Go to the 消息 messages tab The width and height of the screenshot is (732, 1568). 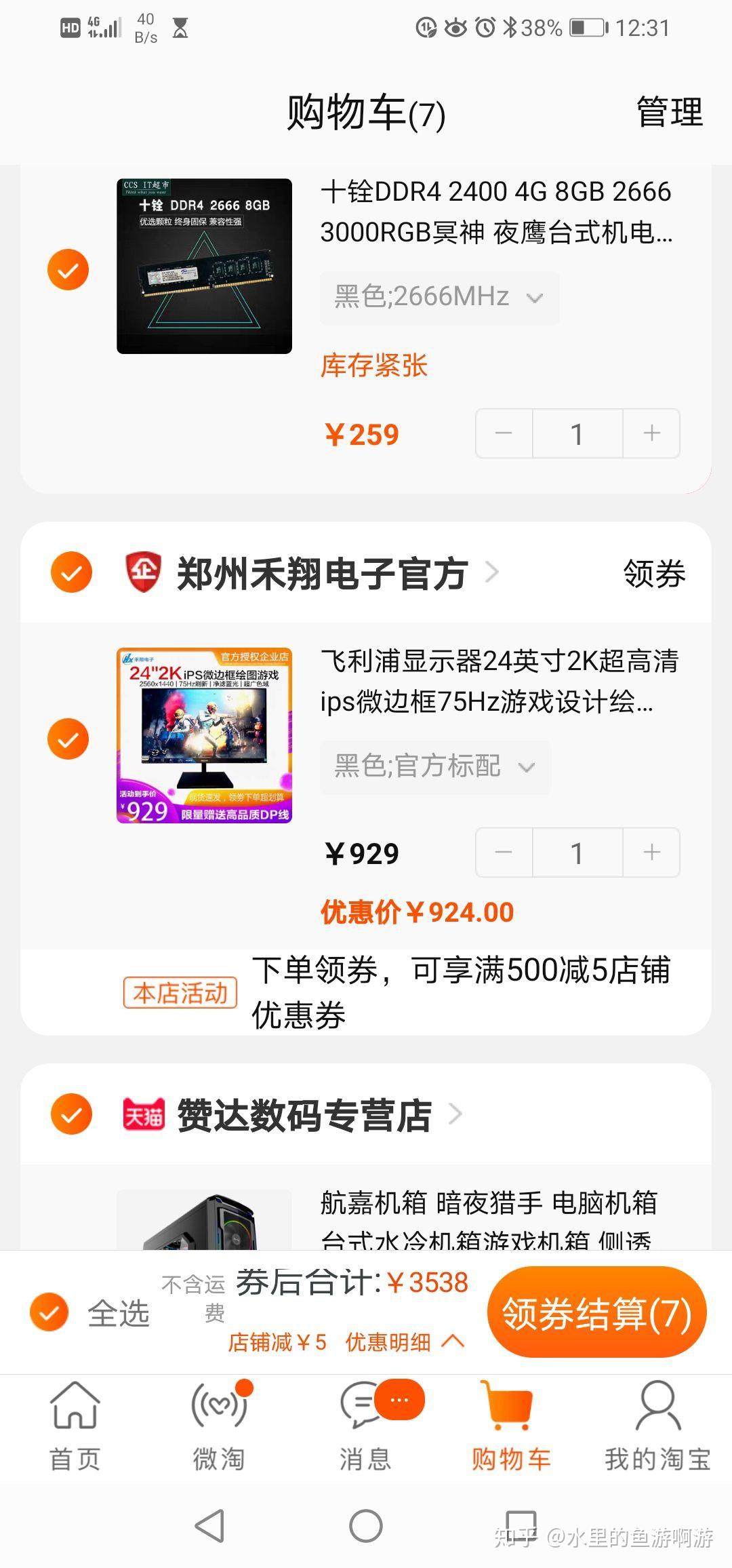point(365,1424)
